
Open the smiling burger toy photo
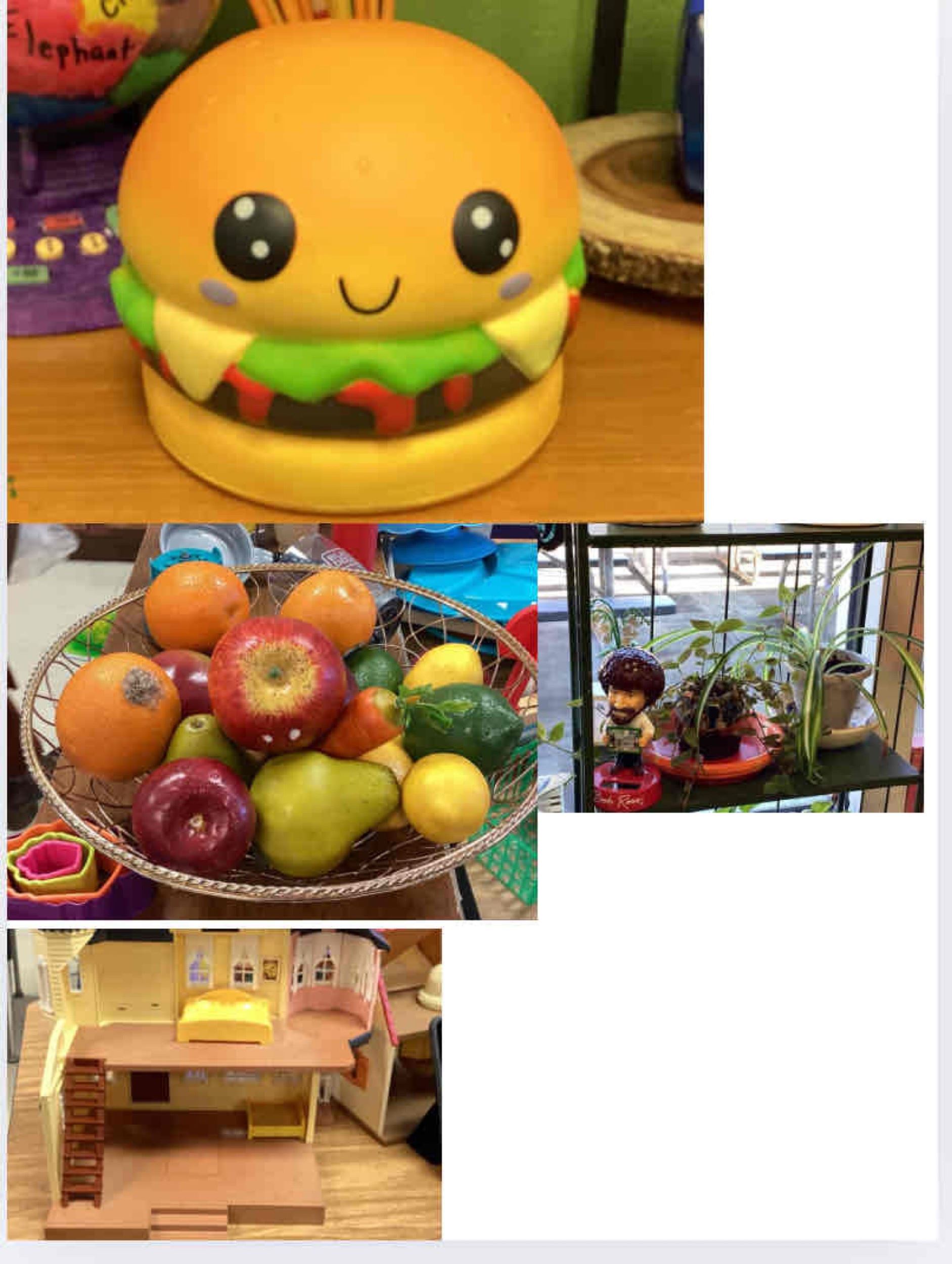click(355, 260)
